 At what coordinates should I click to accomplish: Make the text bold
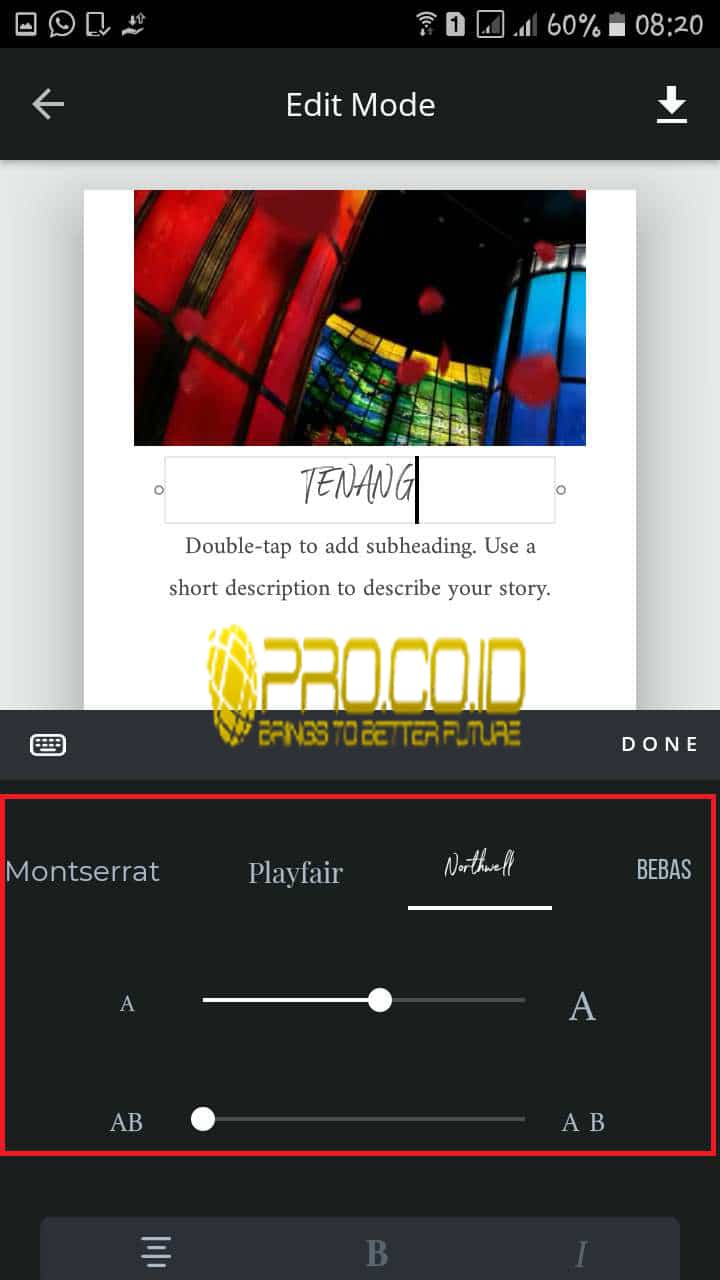pos(377,1253)
